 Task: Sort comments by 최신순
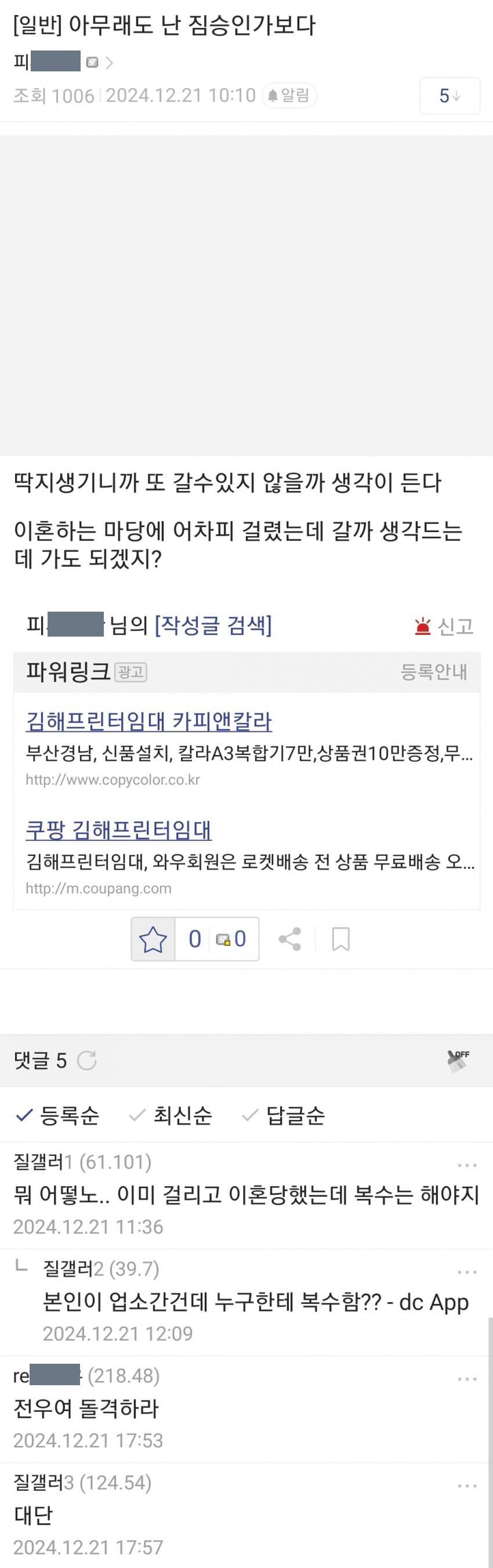(x=172, y=1116)
